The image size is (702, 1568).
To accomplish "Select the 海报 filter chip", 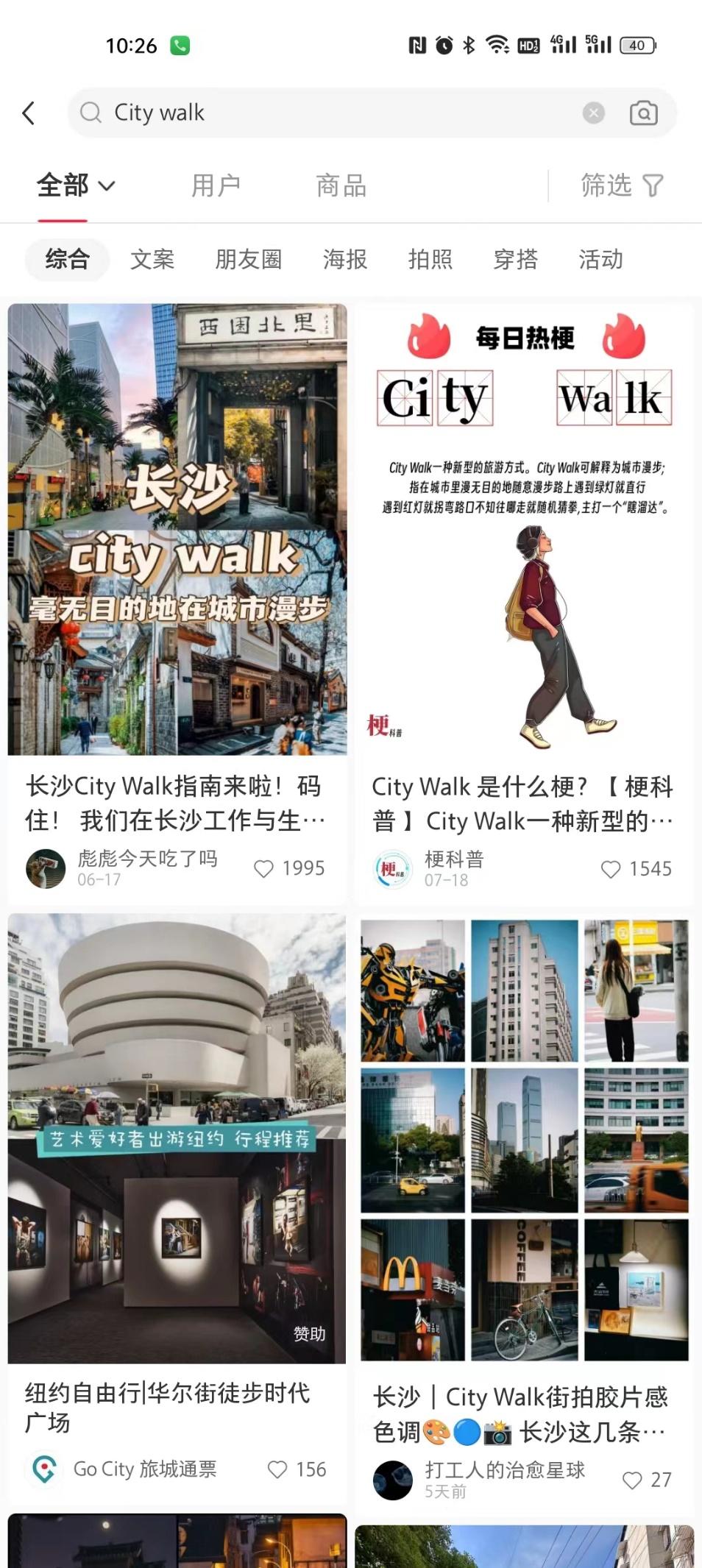I will pyautogui.click(x=343, y=259).
